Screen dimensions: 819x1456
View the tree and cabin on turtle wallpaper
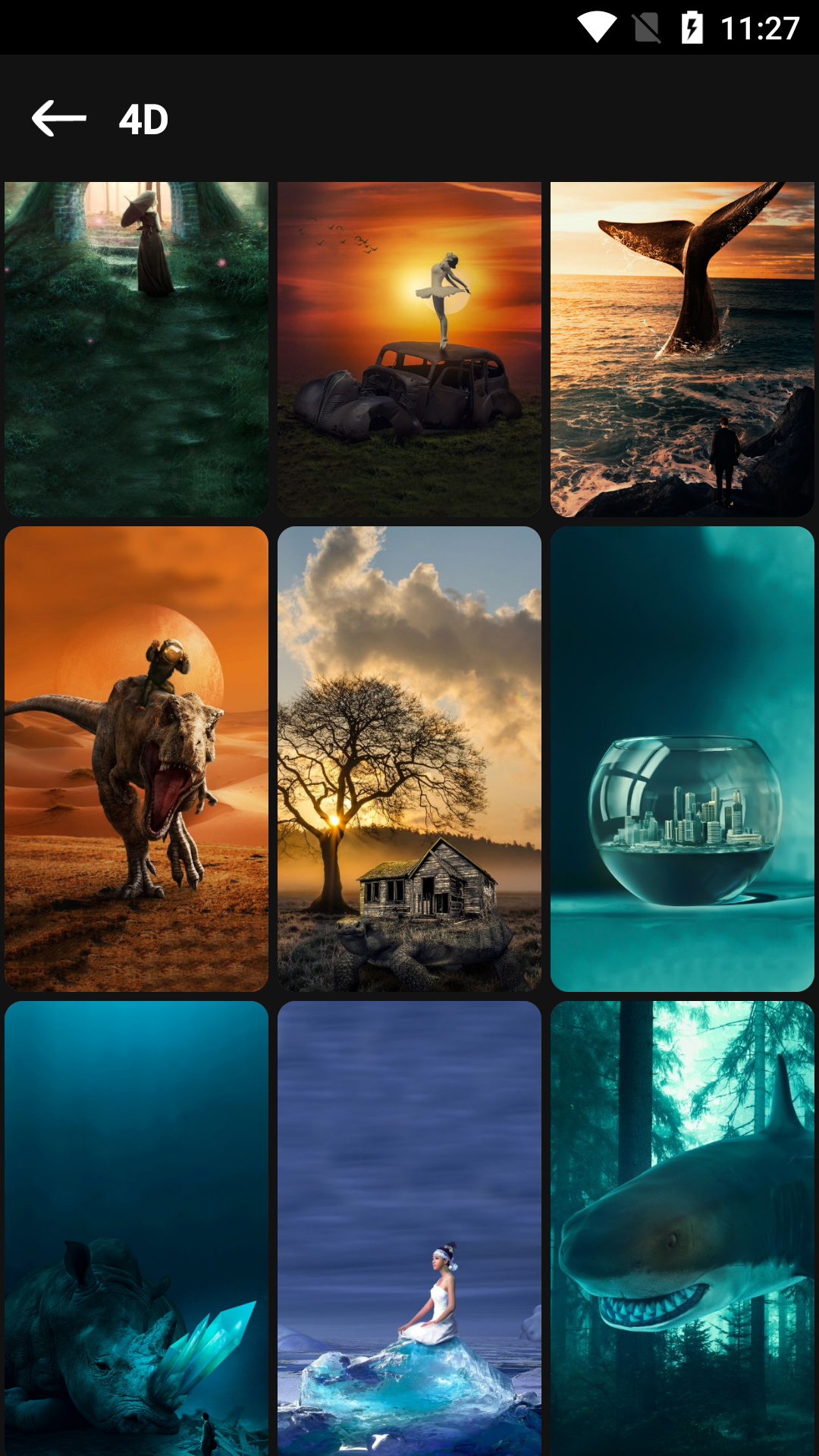pyautogui.click(x=409, y=758)
